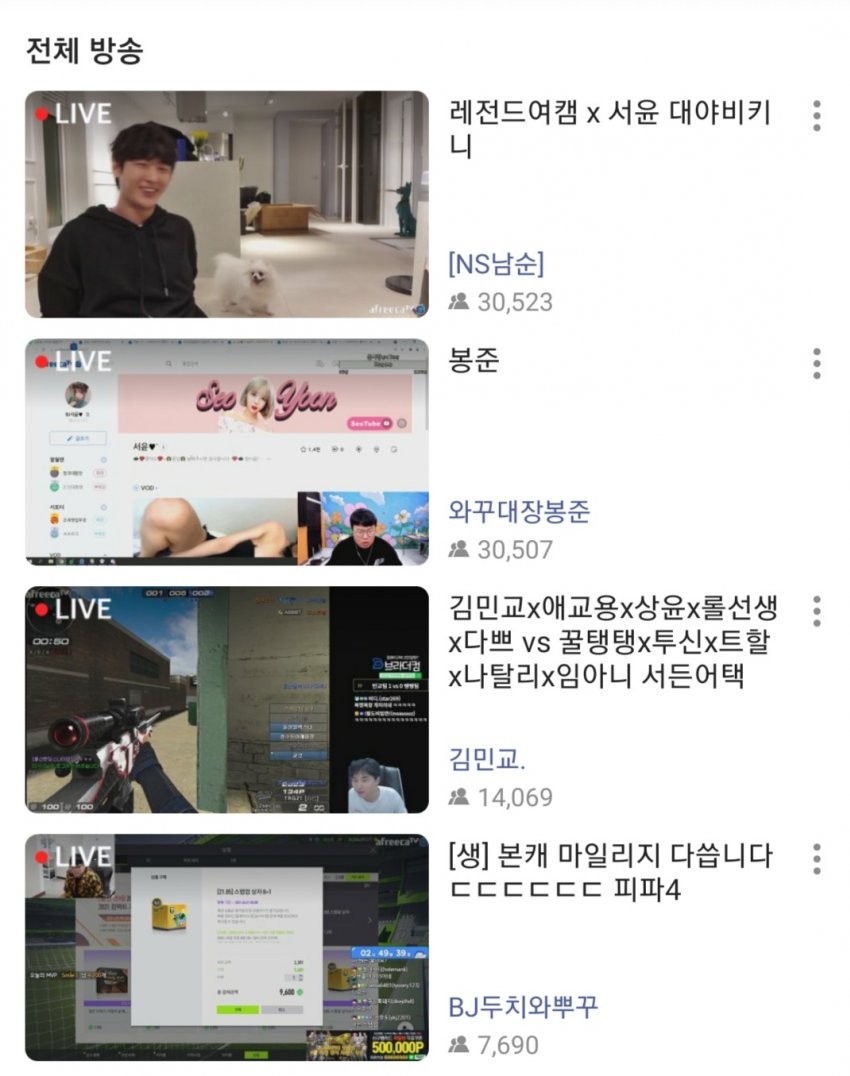850x1076 pixels.
Task: Visit the [NS남순] channel
Action: [497, 265]
